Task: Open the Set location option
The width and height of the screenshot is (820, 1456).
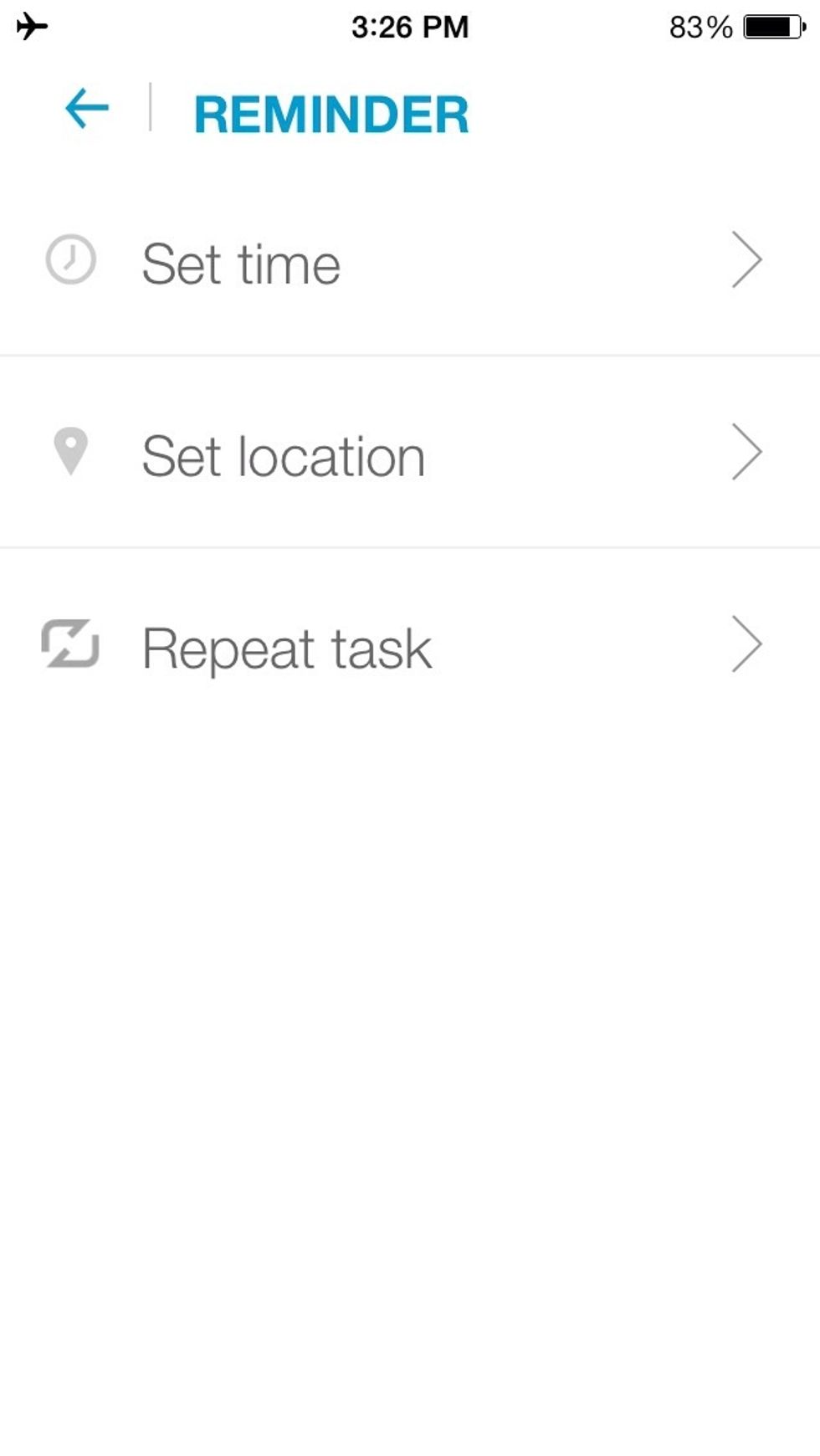Action: point(410,453)
